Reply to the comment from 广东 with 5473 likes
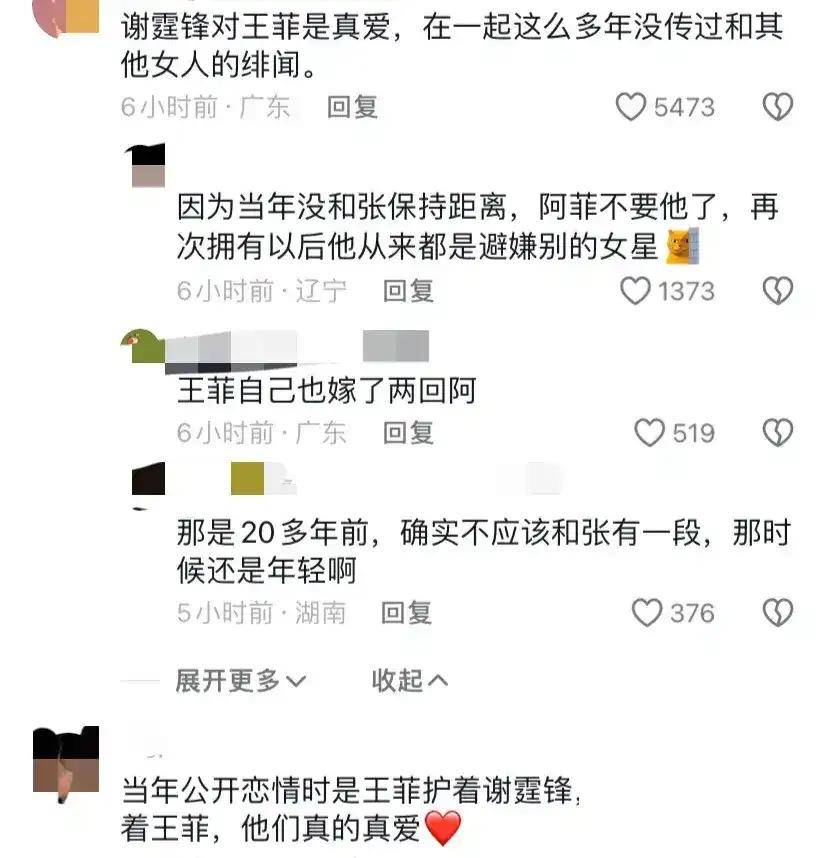This screenshot has height=858, width=828. (x=353, y=107)
